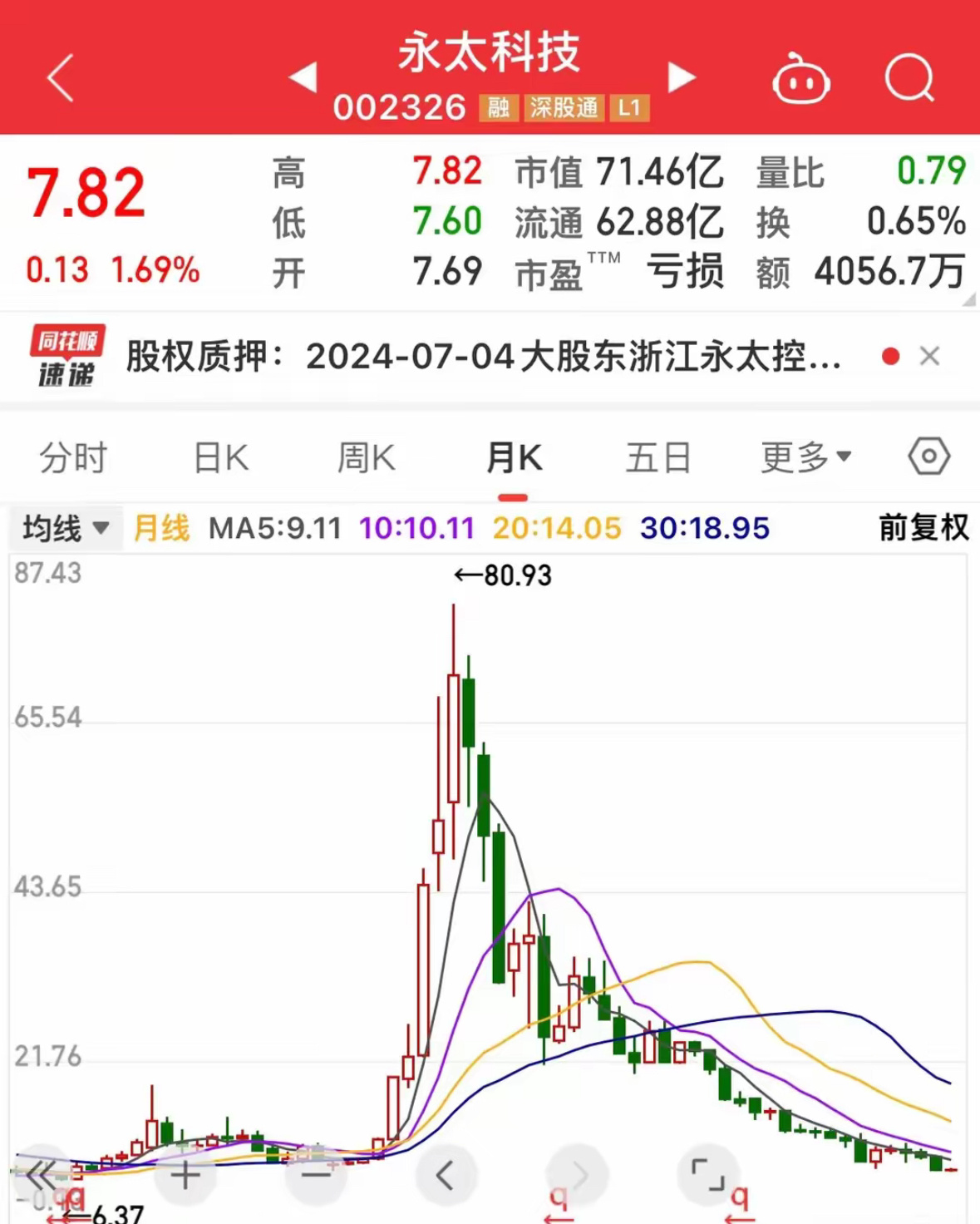Open the 均线 indicator dropdown
This screenshot has height=1224, width=980.
coord(66,528)
